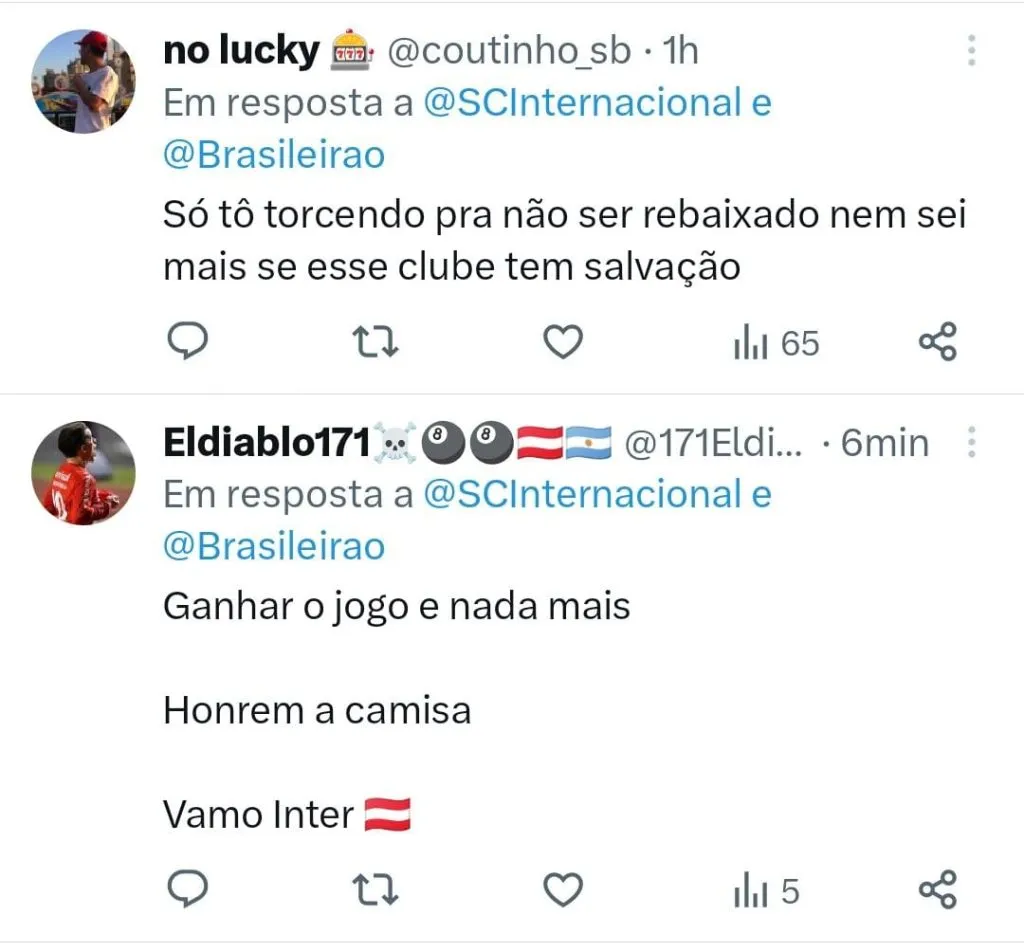The width and height of the screenshot is (1024, 952).
Task: Open @Brasileirao link in no lucky's reply
Action: pos(274,156)
